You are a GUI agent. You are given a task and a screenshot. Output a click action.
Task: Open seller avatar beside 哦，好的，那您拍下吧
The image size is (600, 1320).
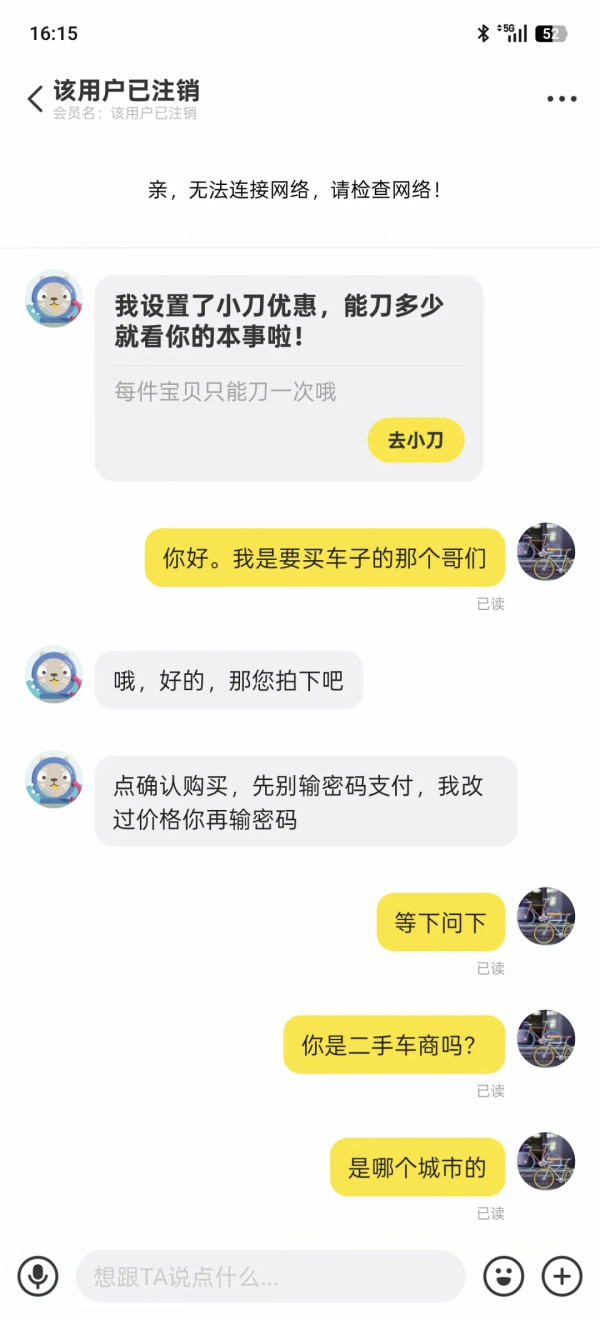click(x=54, y=675)
